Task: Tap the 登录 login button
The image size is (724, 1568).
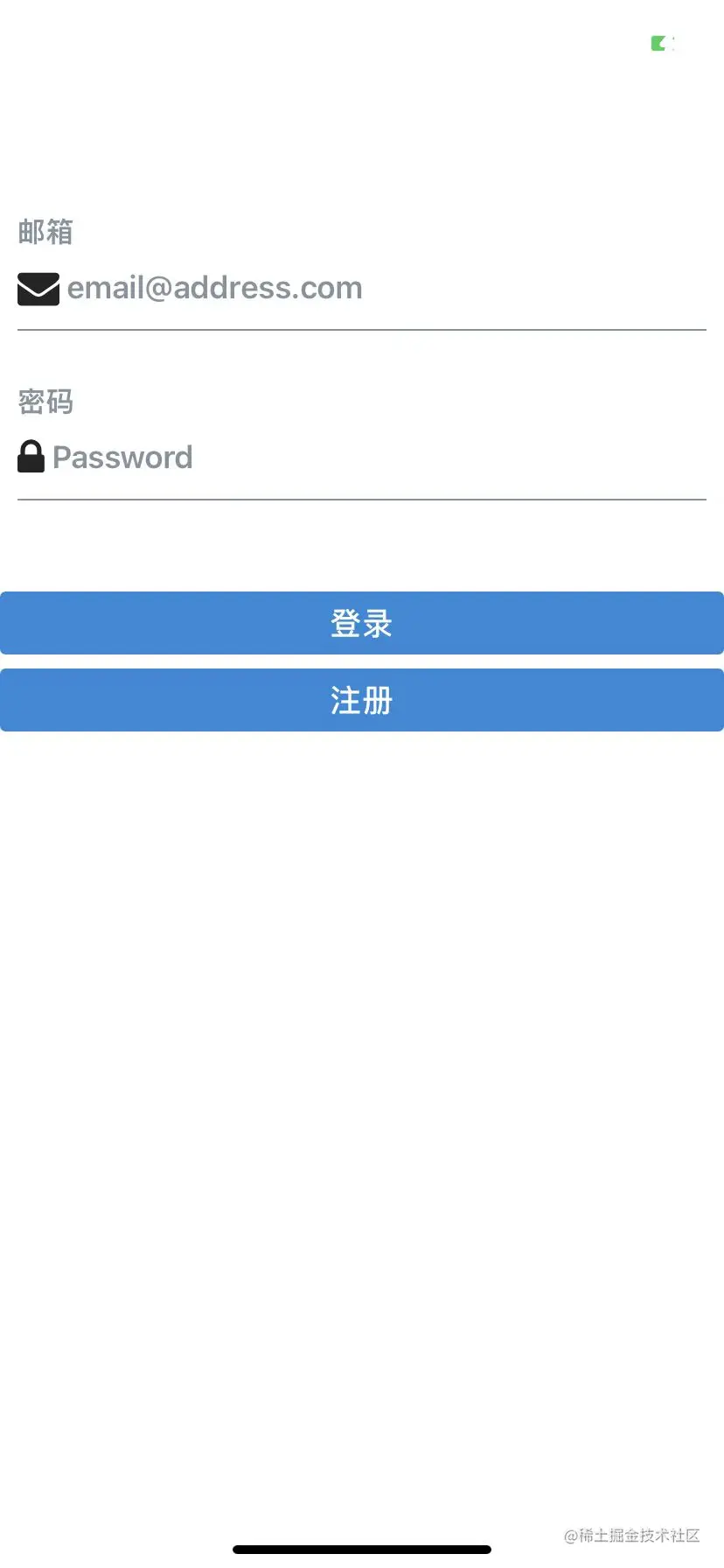Action: click(362, 623)
